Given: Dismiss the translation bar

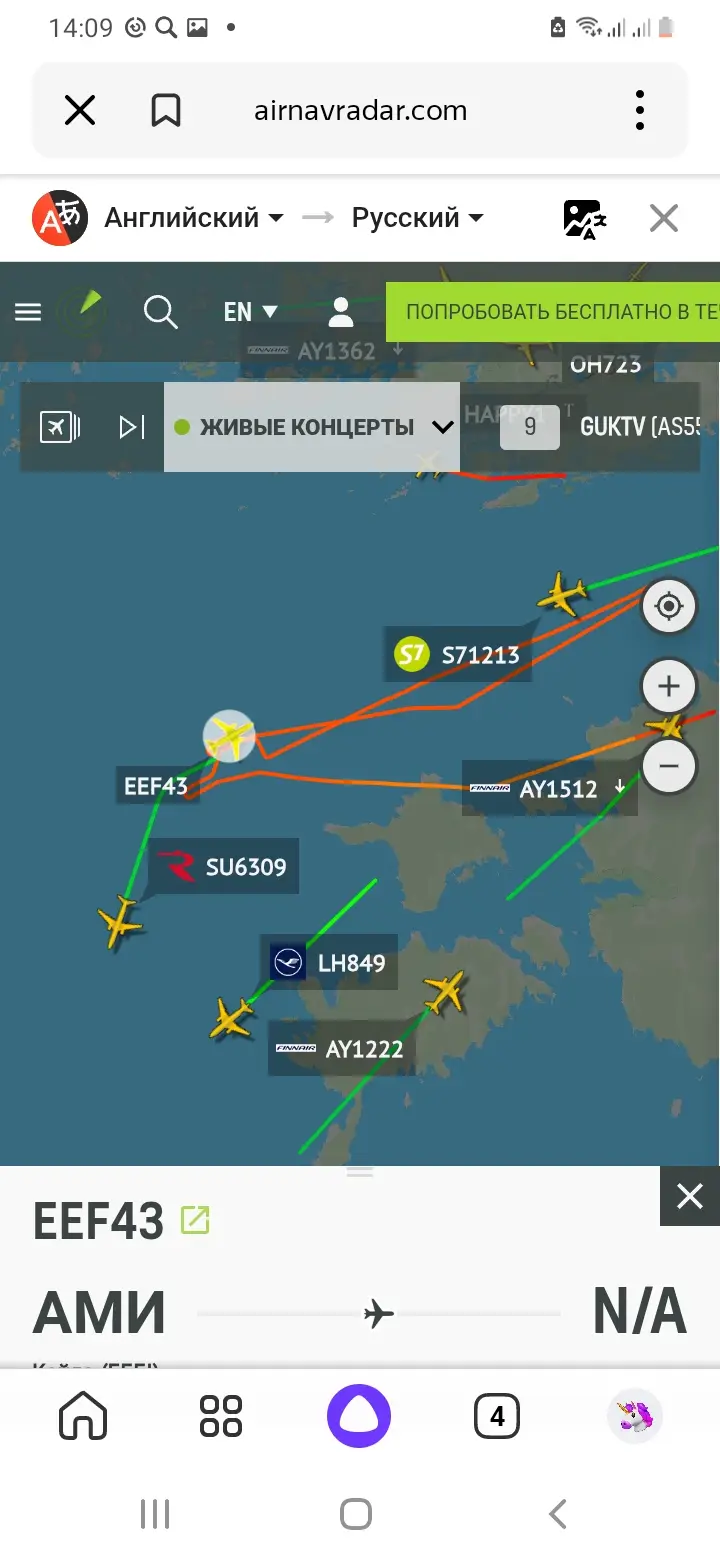Looking at the screenshot, I should coord(664,218).
